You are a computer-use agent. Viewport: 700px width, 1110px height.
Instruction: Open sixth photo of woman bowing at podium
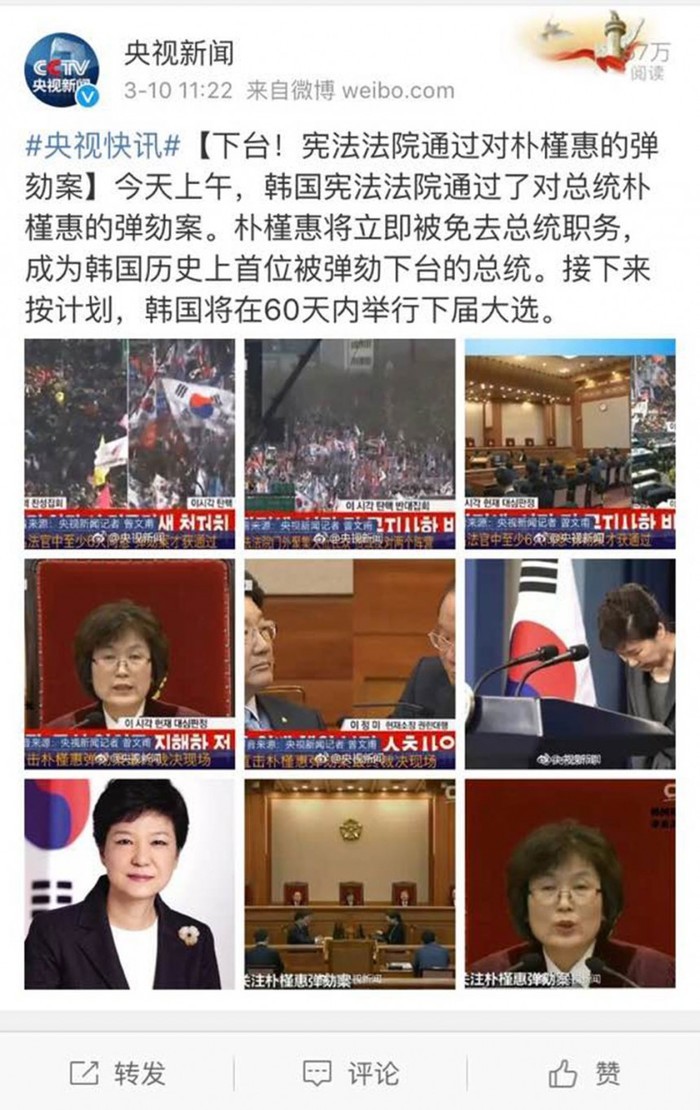pyautogui.click(x=570, y=664)
